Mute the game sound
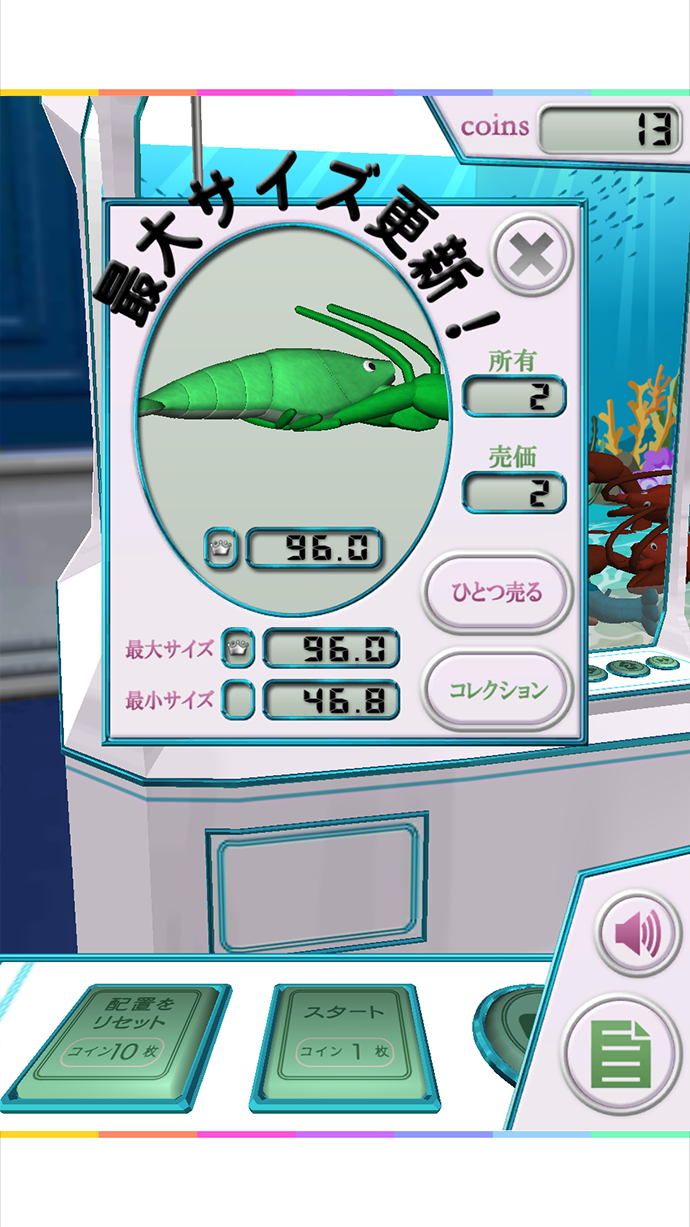This screenshot has width=690, height=1227. pos(637,936)
